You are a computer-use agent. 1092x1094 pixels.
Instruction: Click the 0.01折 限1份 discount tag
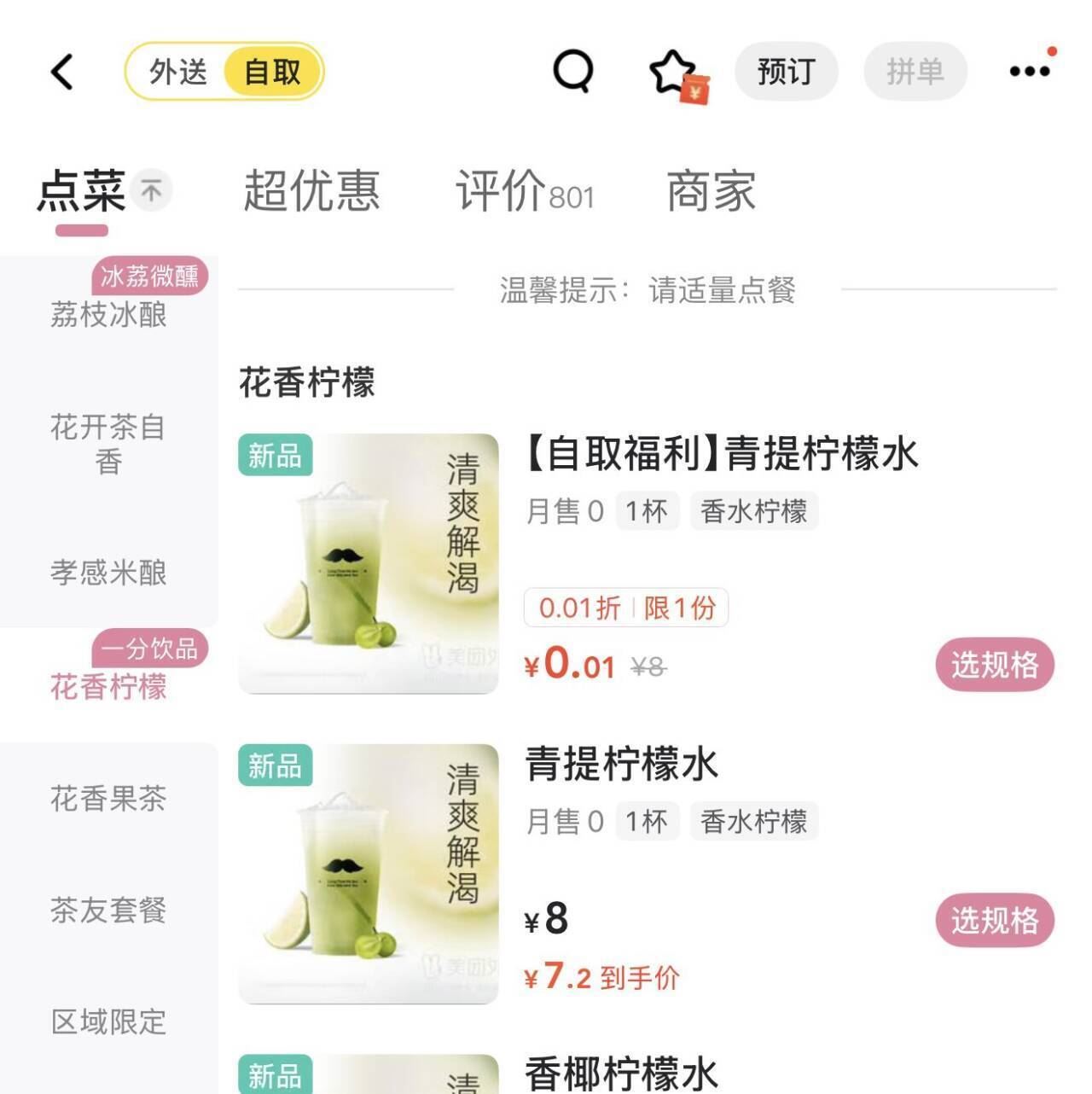pos(625,608)
